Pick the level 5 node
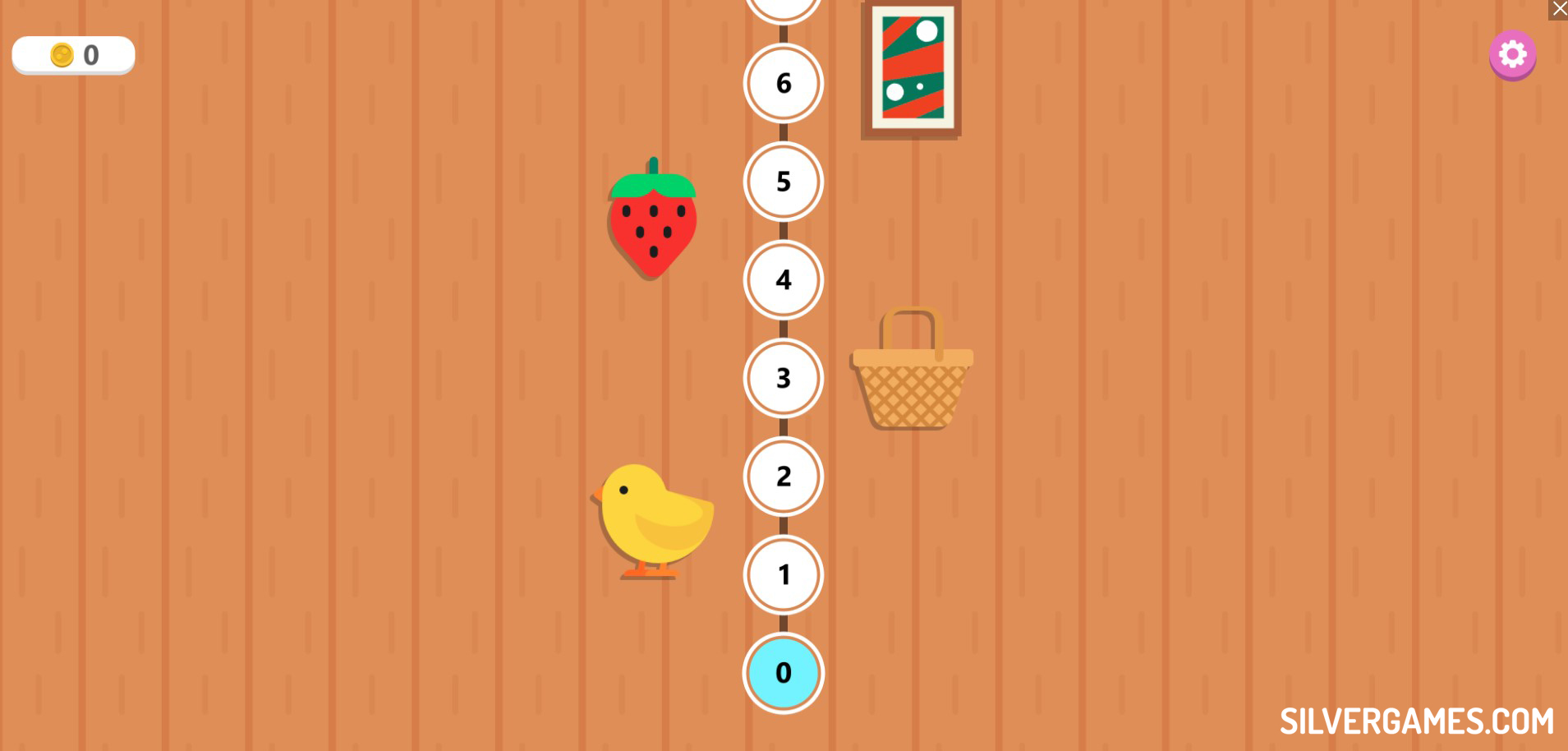Screen dimensions: 1568x751 point(784,182)
